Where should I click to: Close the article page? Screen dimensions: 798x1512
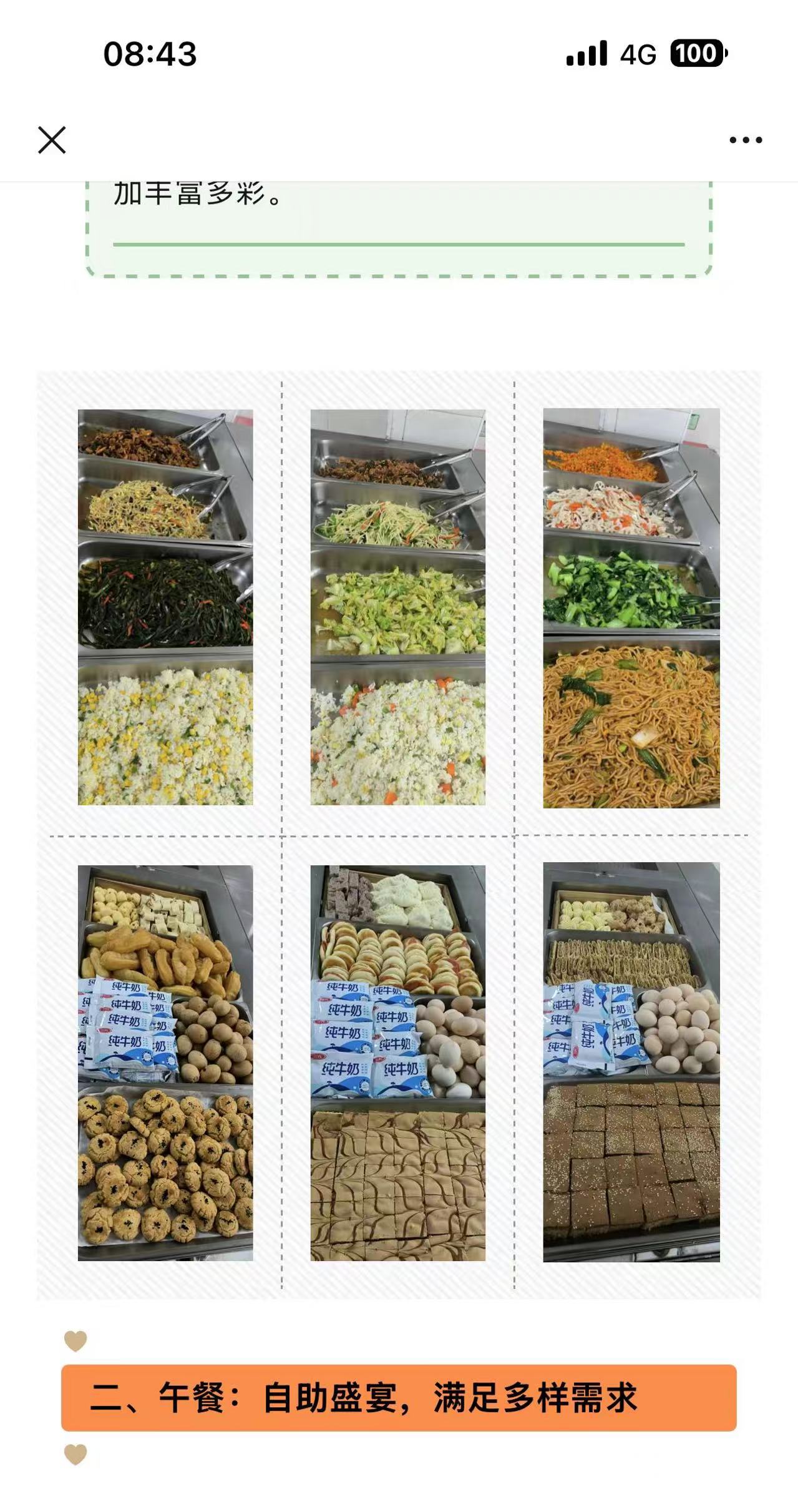(x=52, y=140)
